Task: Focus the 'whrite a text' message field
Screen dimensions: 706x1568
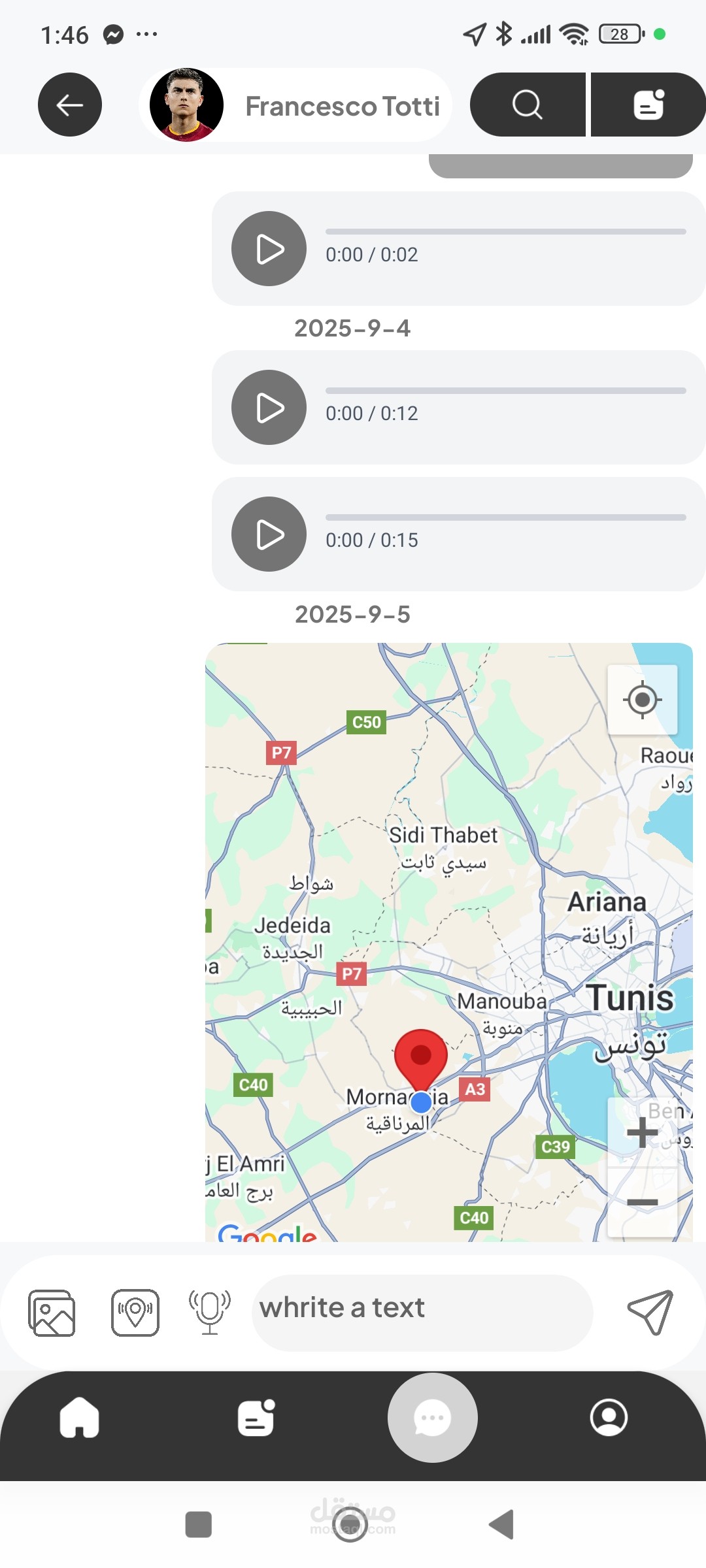Action: [x=422, y=1313]
